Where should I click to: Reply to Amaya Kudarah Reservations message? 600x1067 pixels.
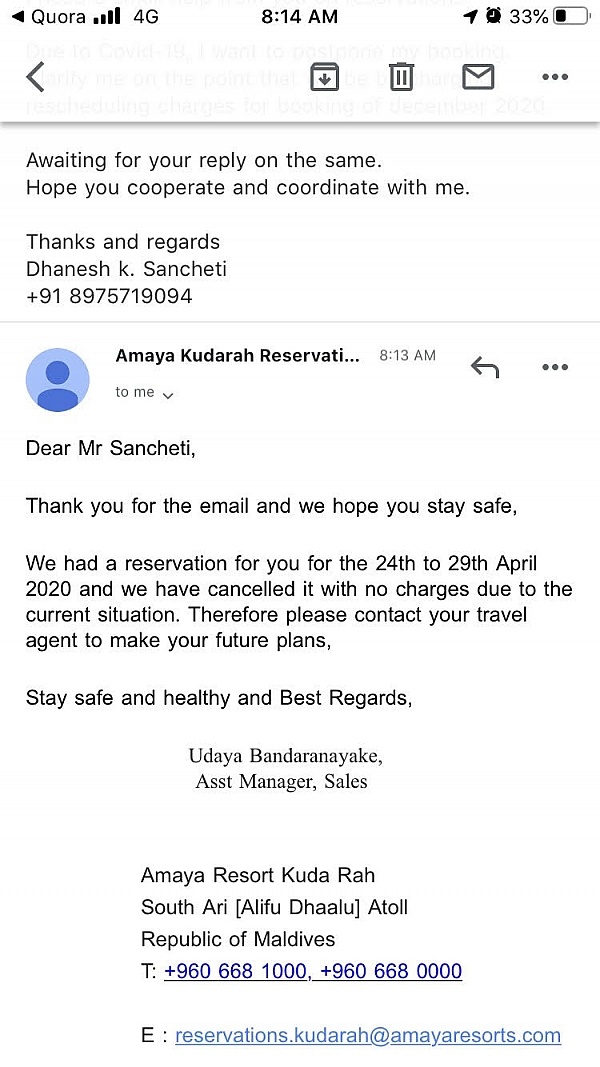pyautogui.click(x=485, y=368)
